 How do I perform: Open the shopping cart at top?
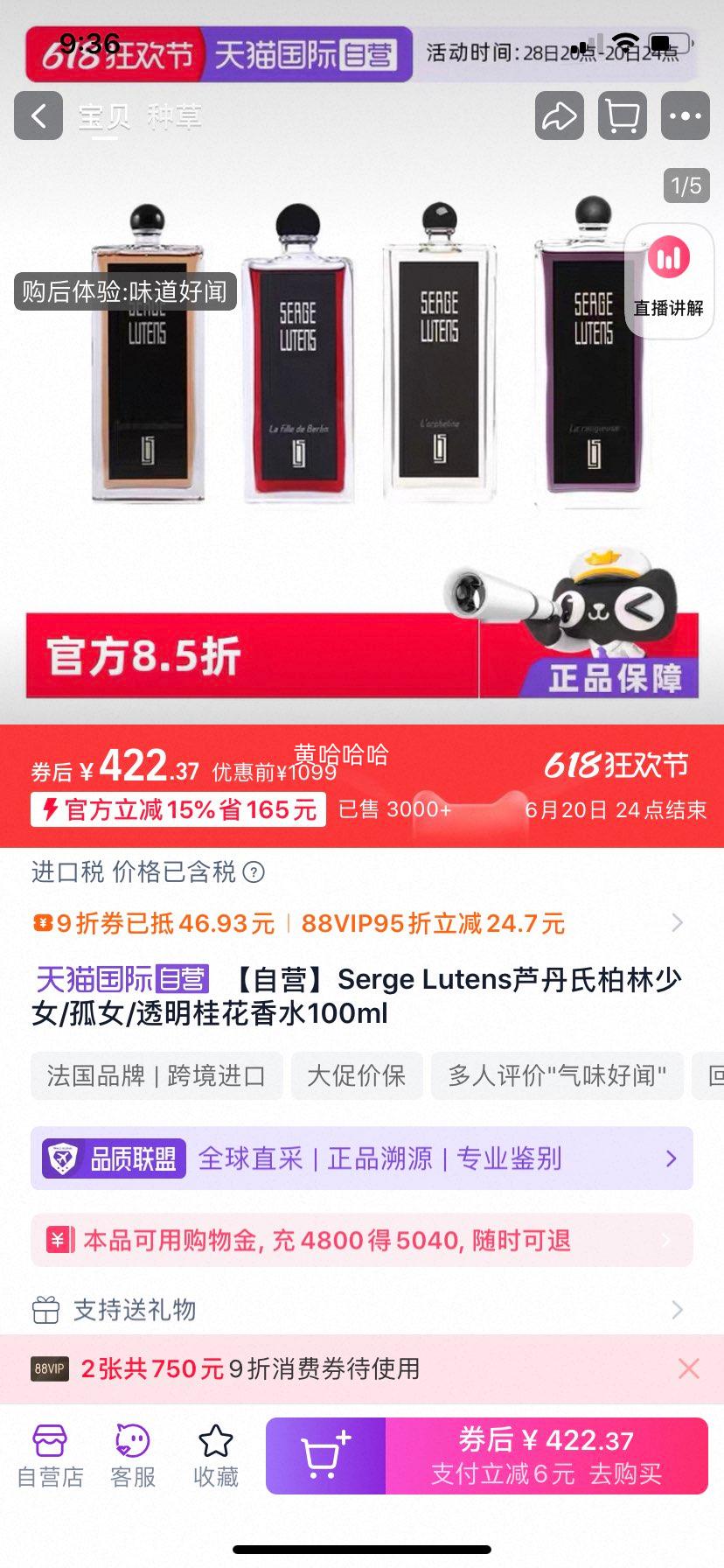pos(623,115)
